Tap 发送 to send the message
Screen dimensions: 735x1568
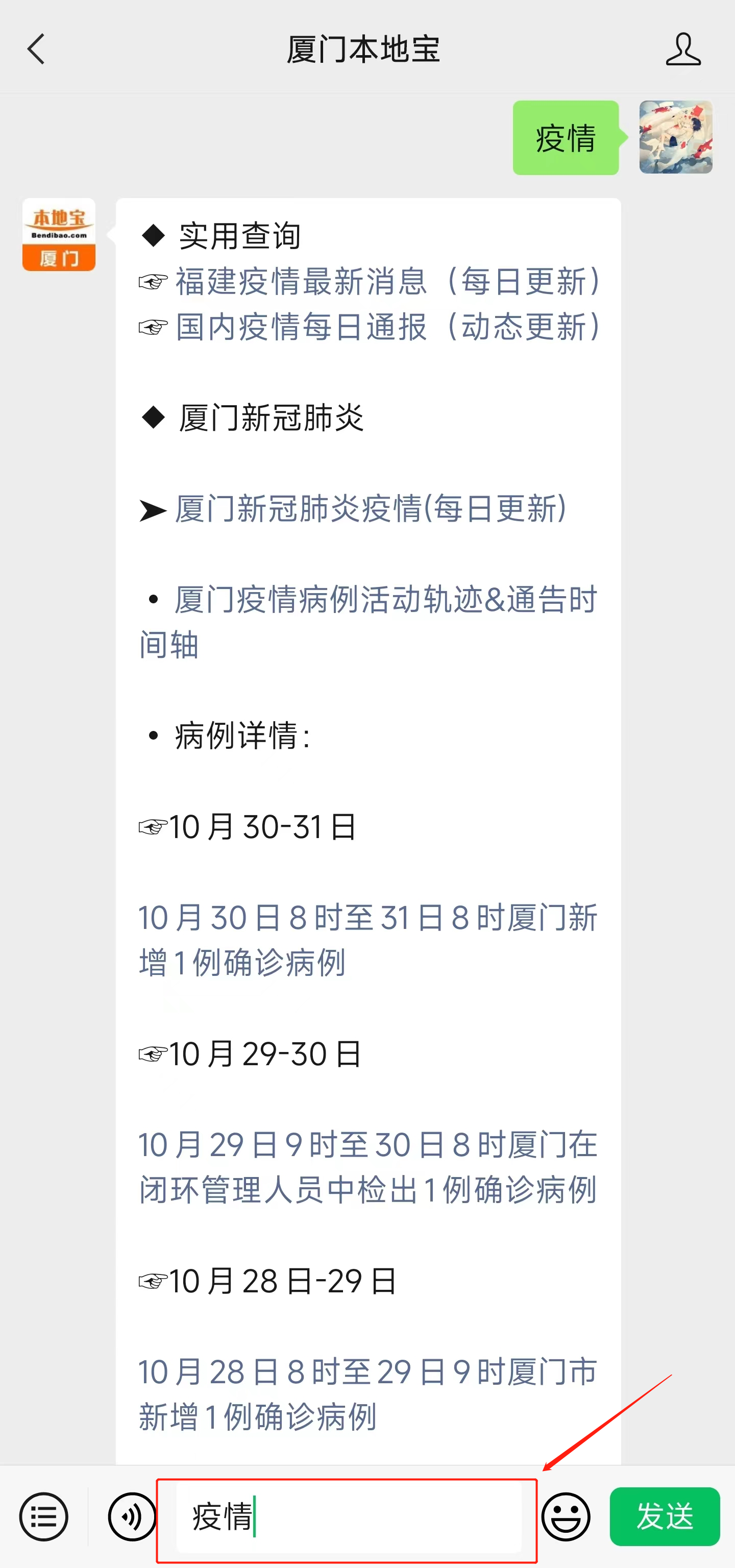point(665,1516)
